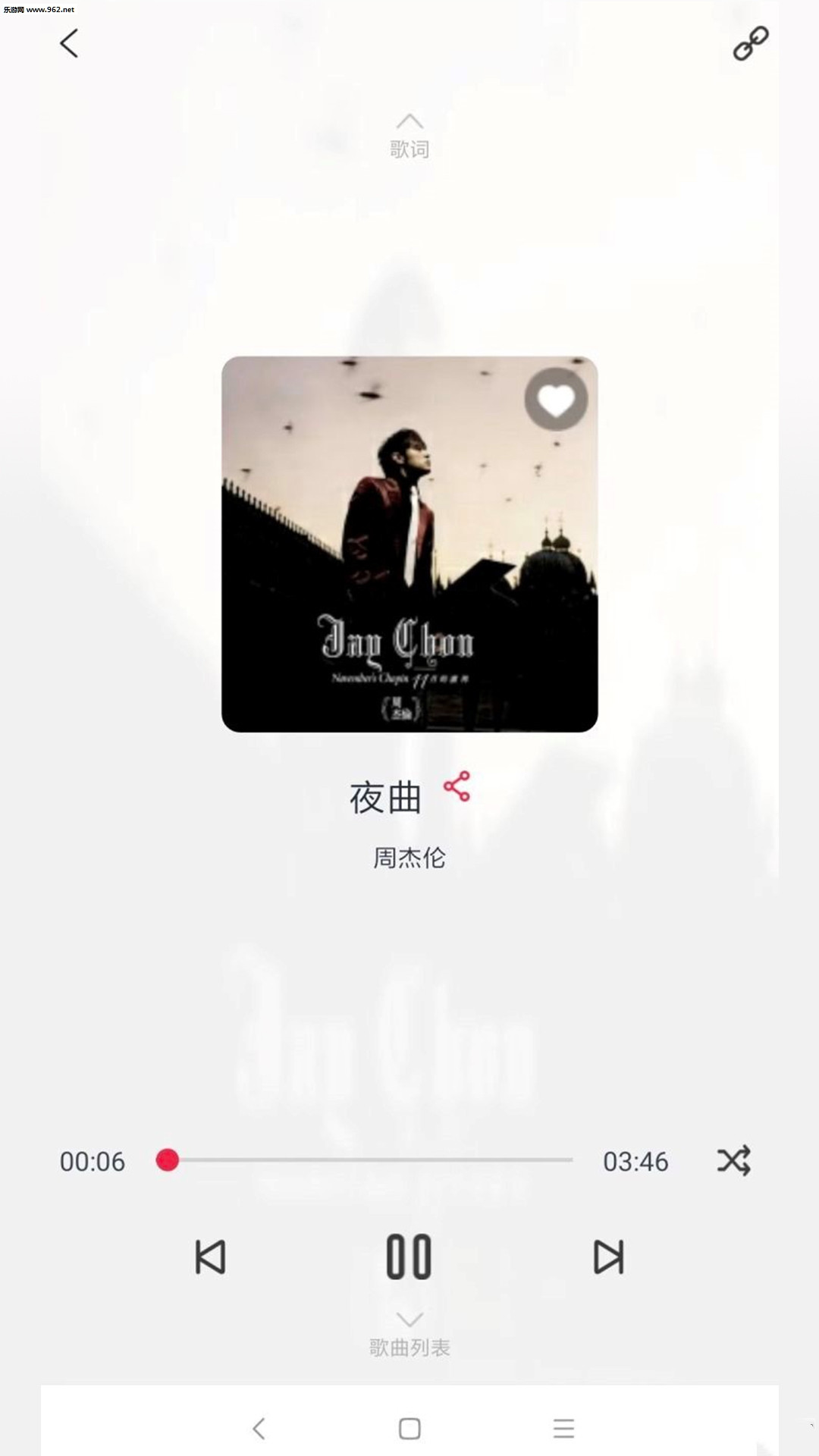
Task: Toggle the heart to unfavorite the song
Action: 556,399
